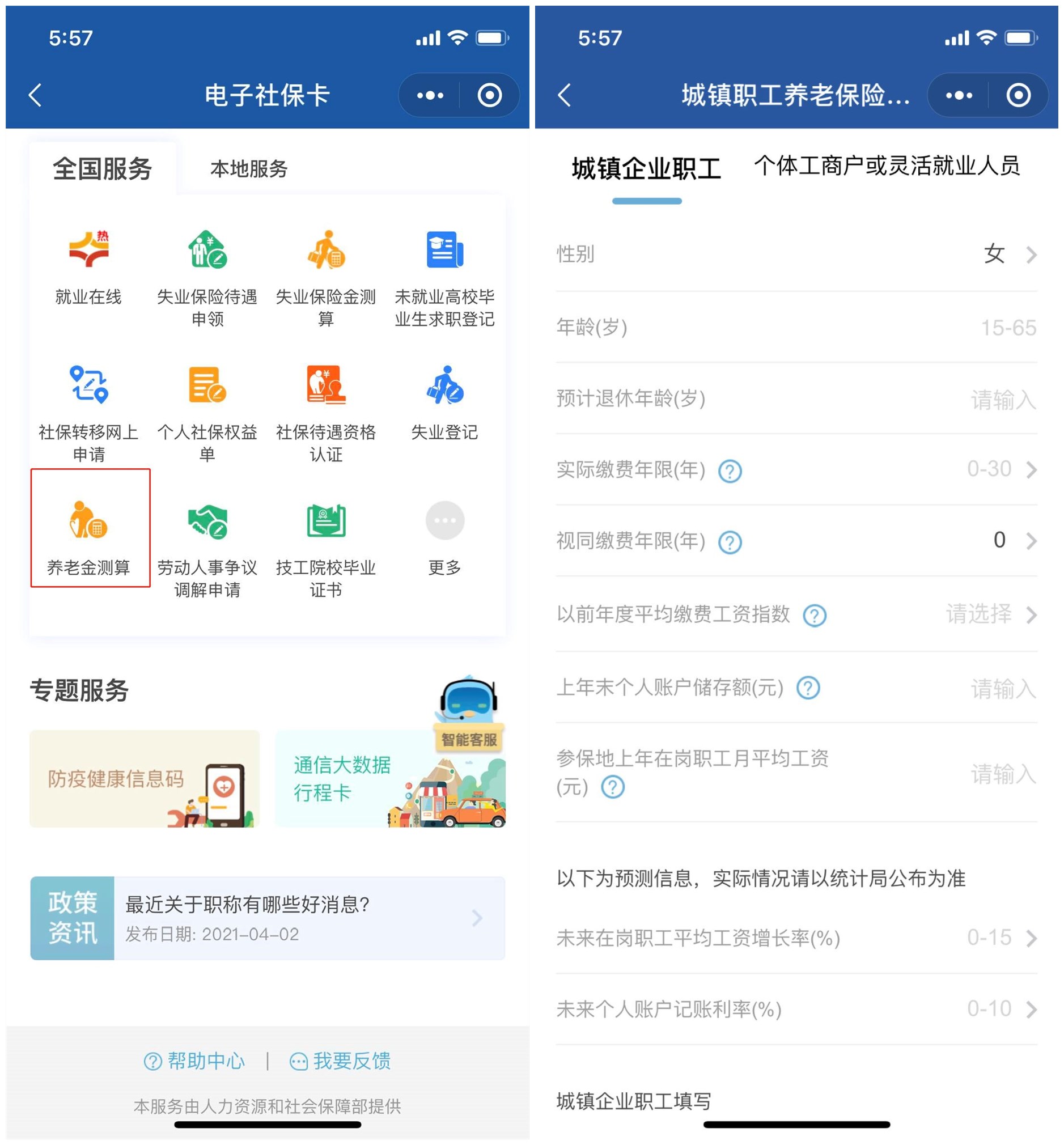Open 帮助中心 link
Viewport: 1064px width, 1145px height.
[194, 1061]
